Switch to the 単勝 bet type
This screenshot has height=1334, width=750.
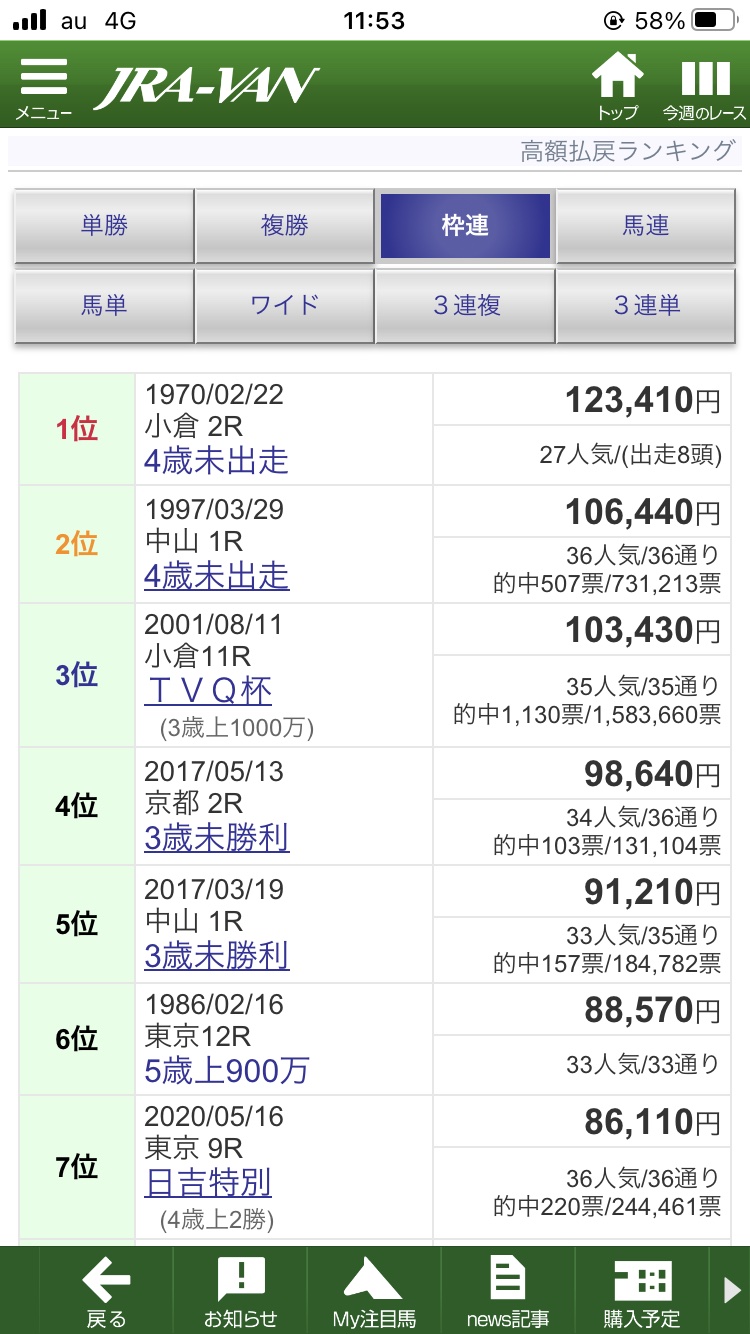[104, 225]
